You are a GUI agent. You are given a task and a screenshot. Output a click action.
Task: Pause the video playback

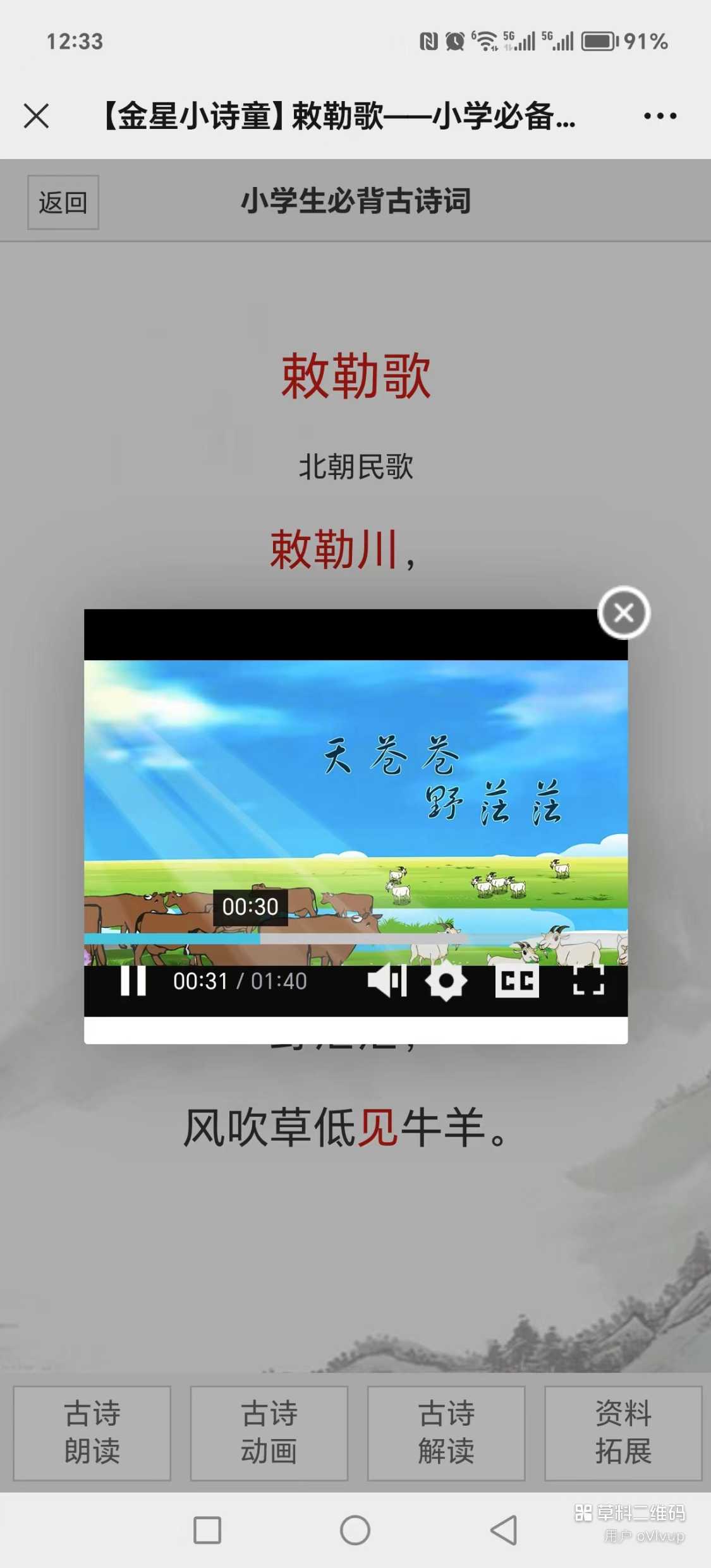pyautogui.click(x=133, y=981)
